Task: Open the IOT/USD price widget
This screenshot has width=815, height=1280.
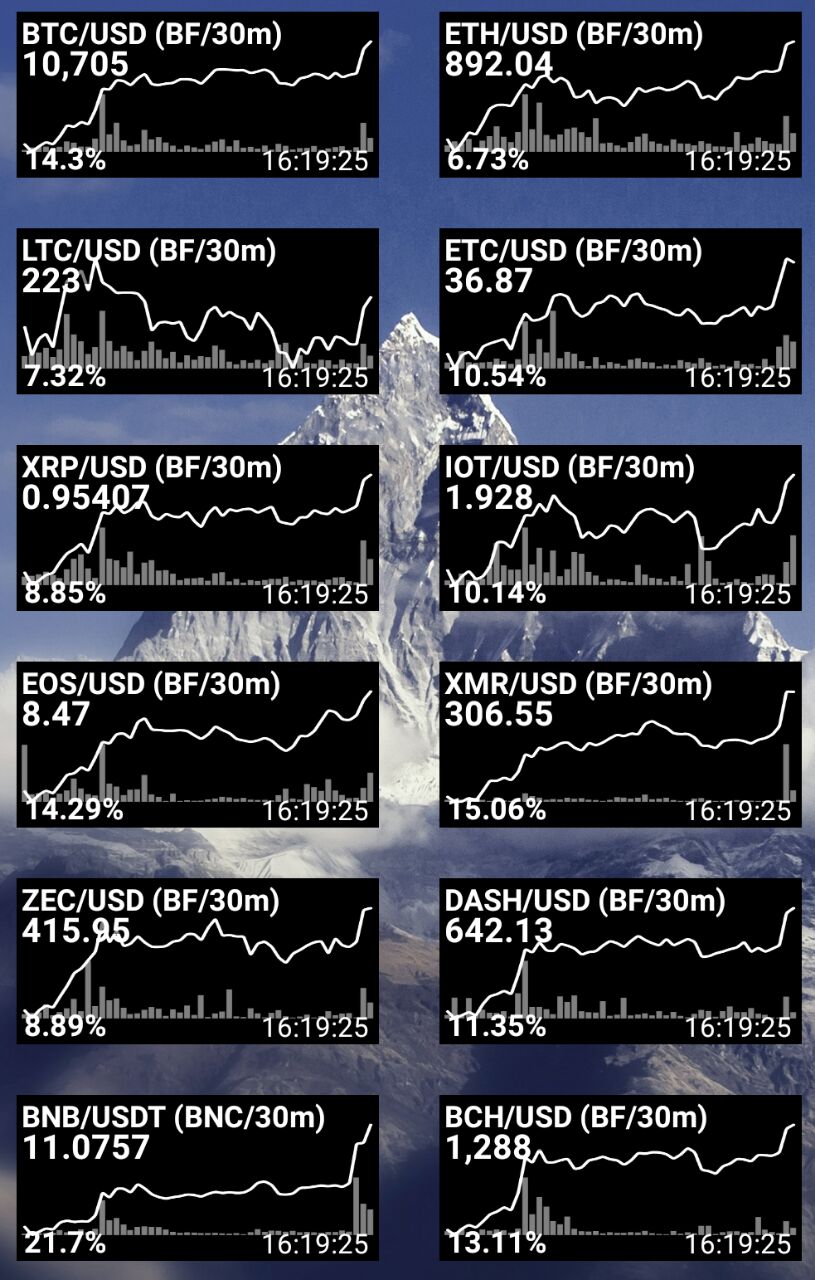Action: [x=620, y=528]
